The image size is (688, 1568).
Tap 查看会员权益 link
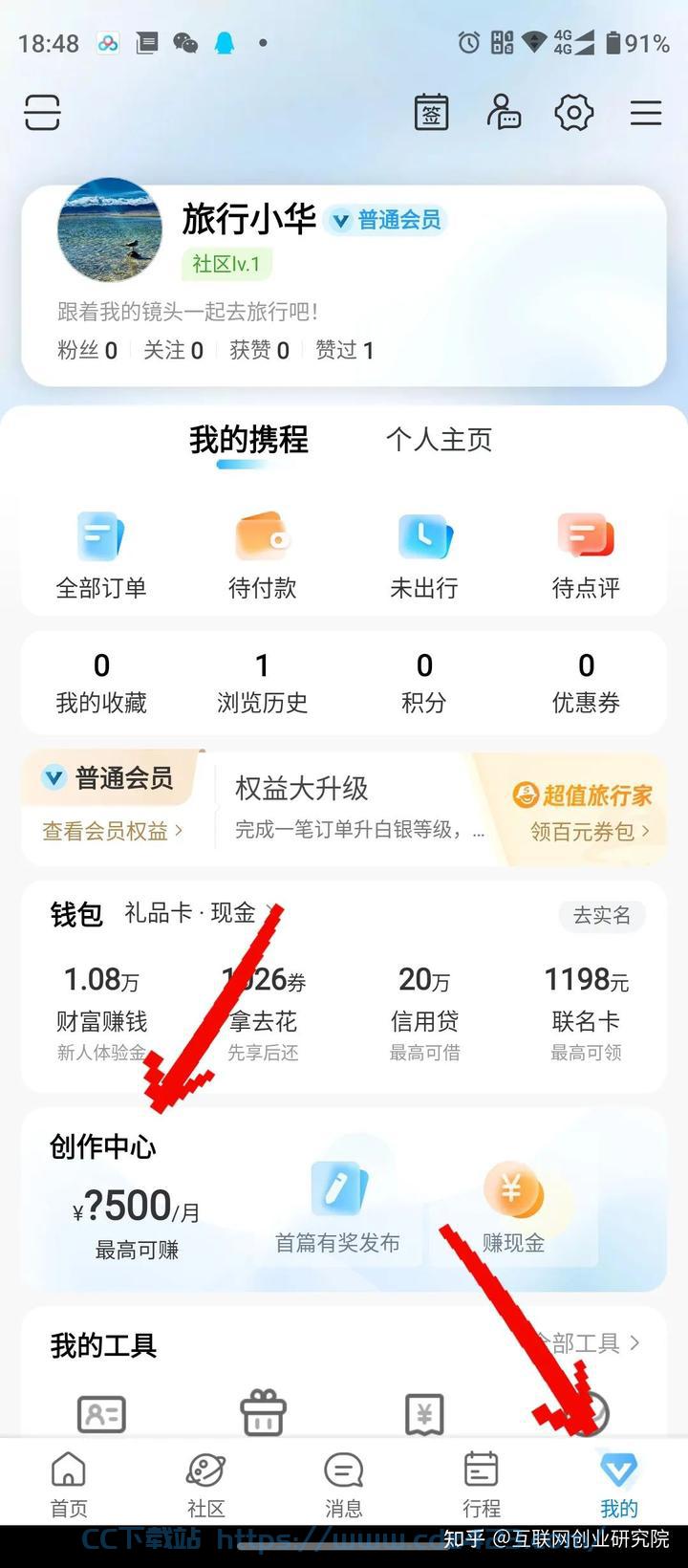click(x=113, y=831)
